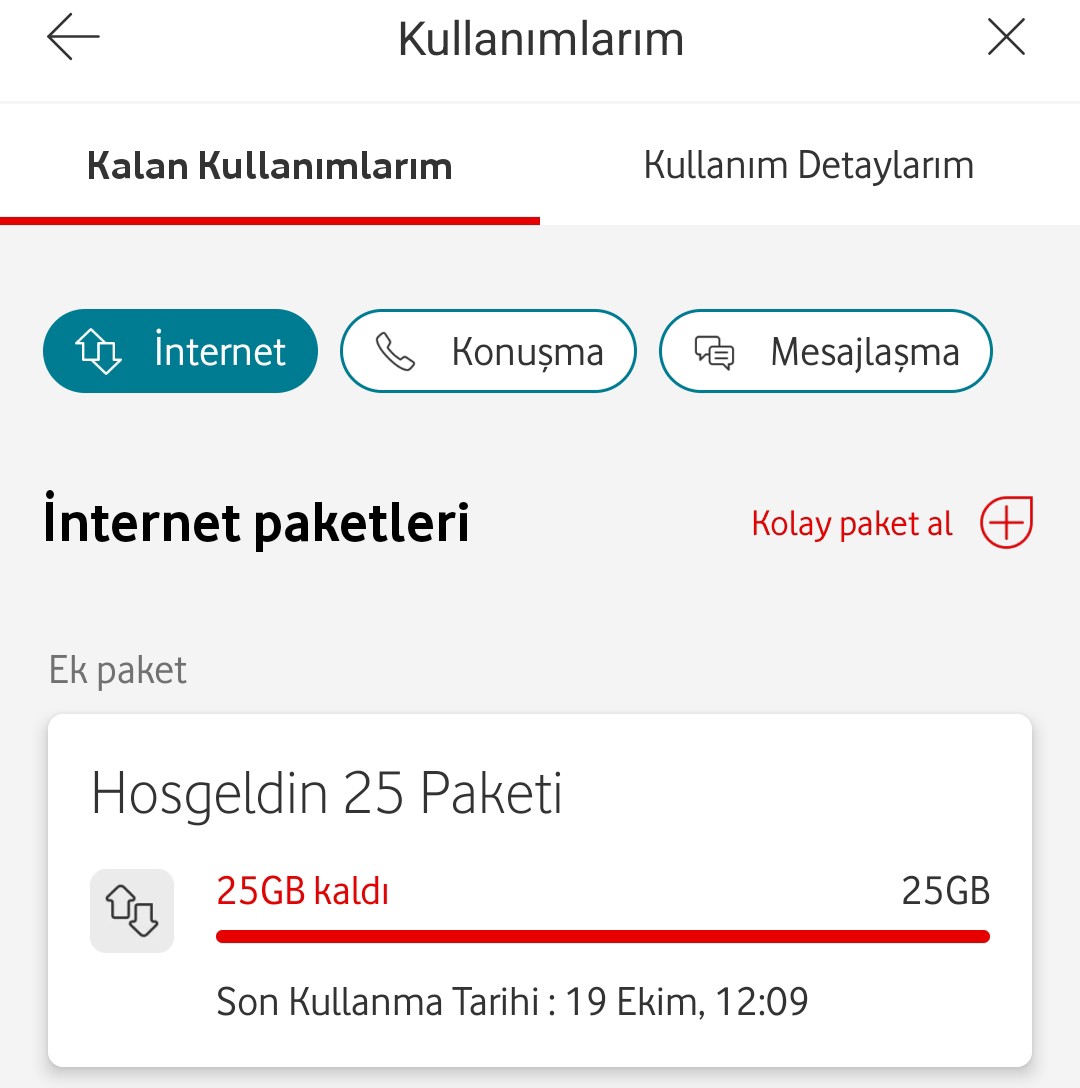Viewport: 1080px width, 1088px height.
Task: Switch to the Kalan Kullanımlarım tab
Action: [x=270, y=166]
